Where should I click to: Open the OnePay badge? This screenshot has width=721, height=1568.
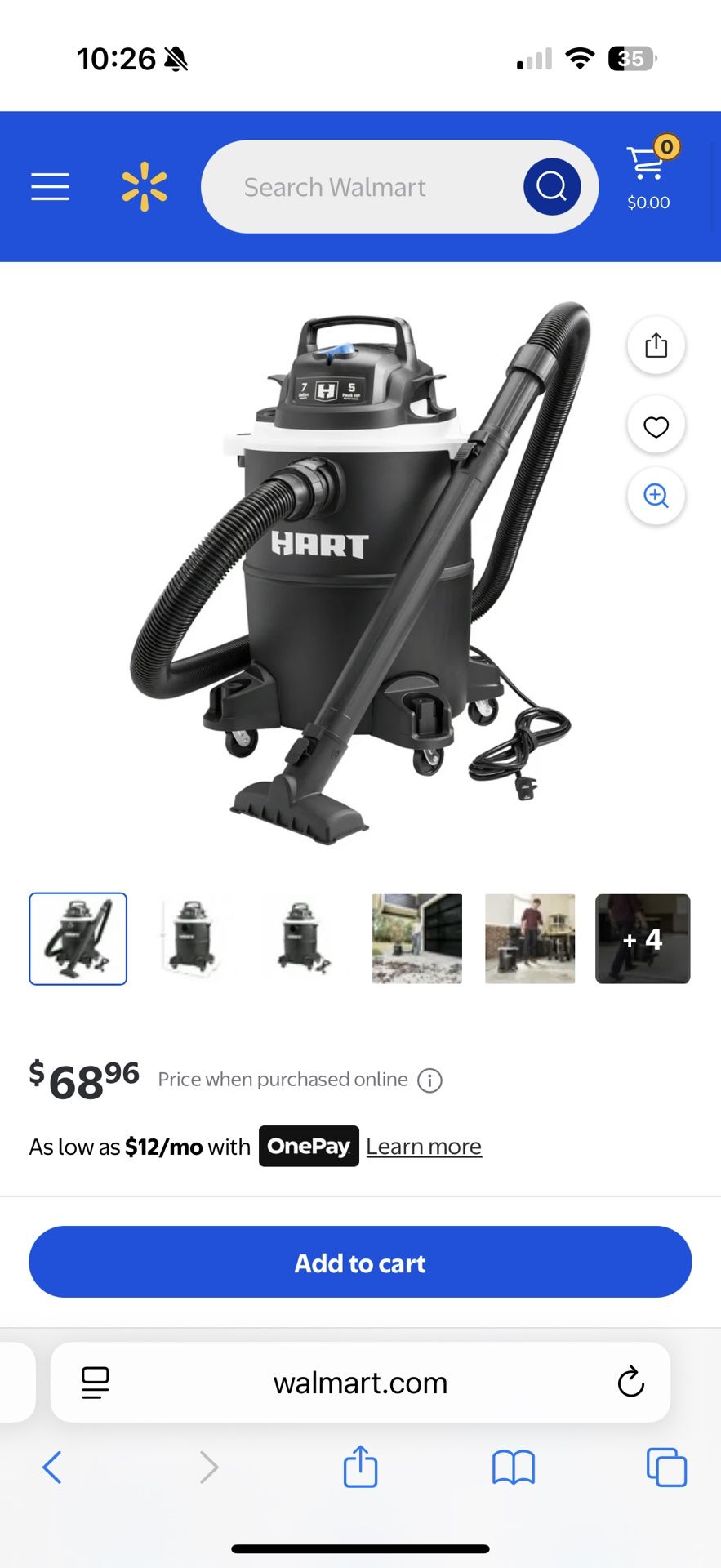coord(308,1147)
